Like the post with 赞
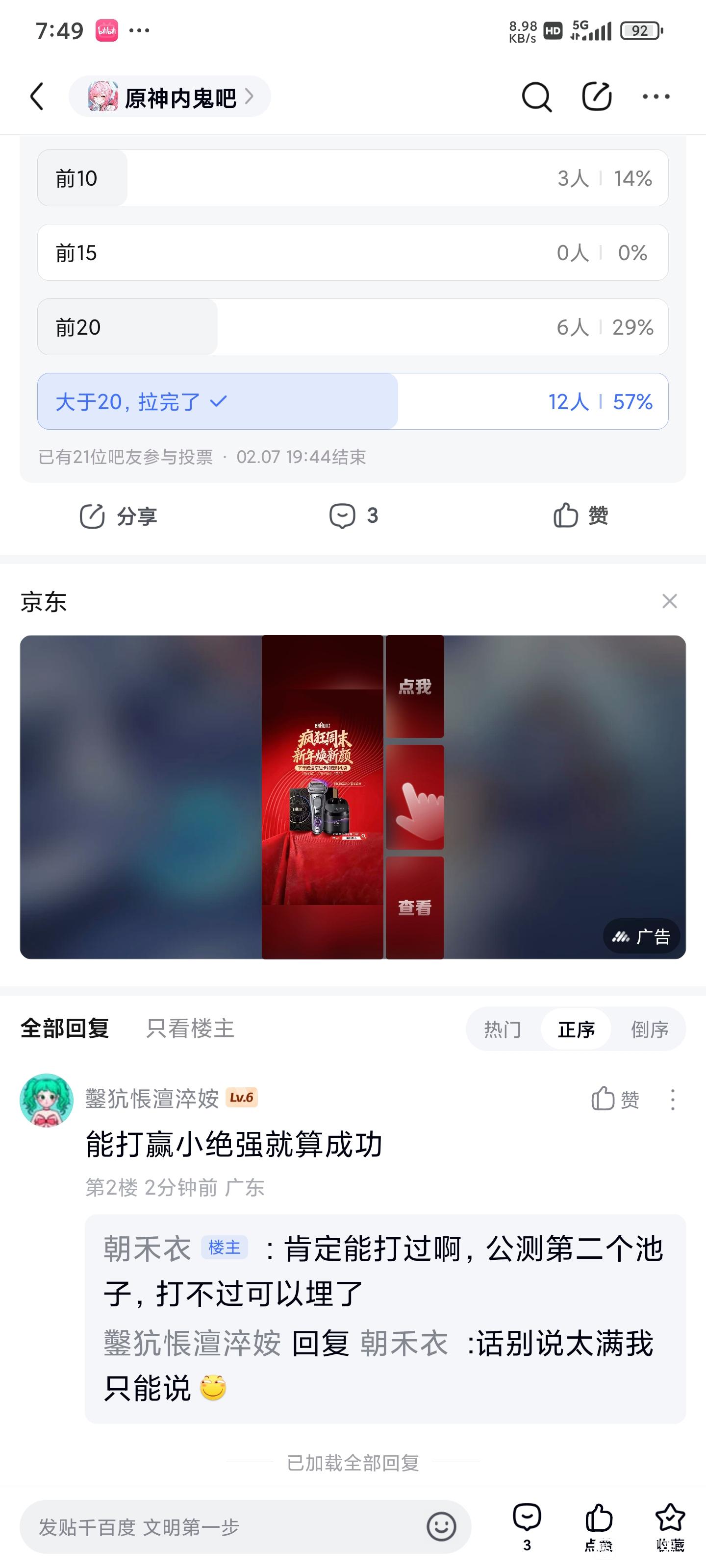Image resolution: width=706 pixels, height=1568 pixels. [580, 516]
